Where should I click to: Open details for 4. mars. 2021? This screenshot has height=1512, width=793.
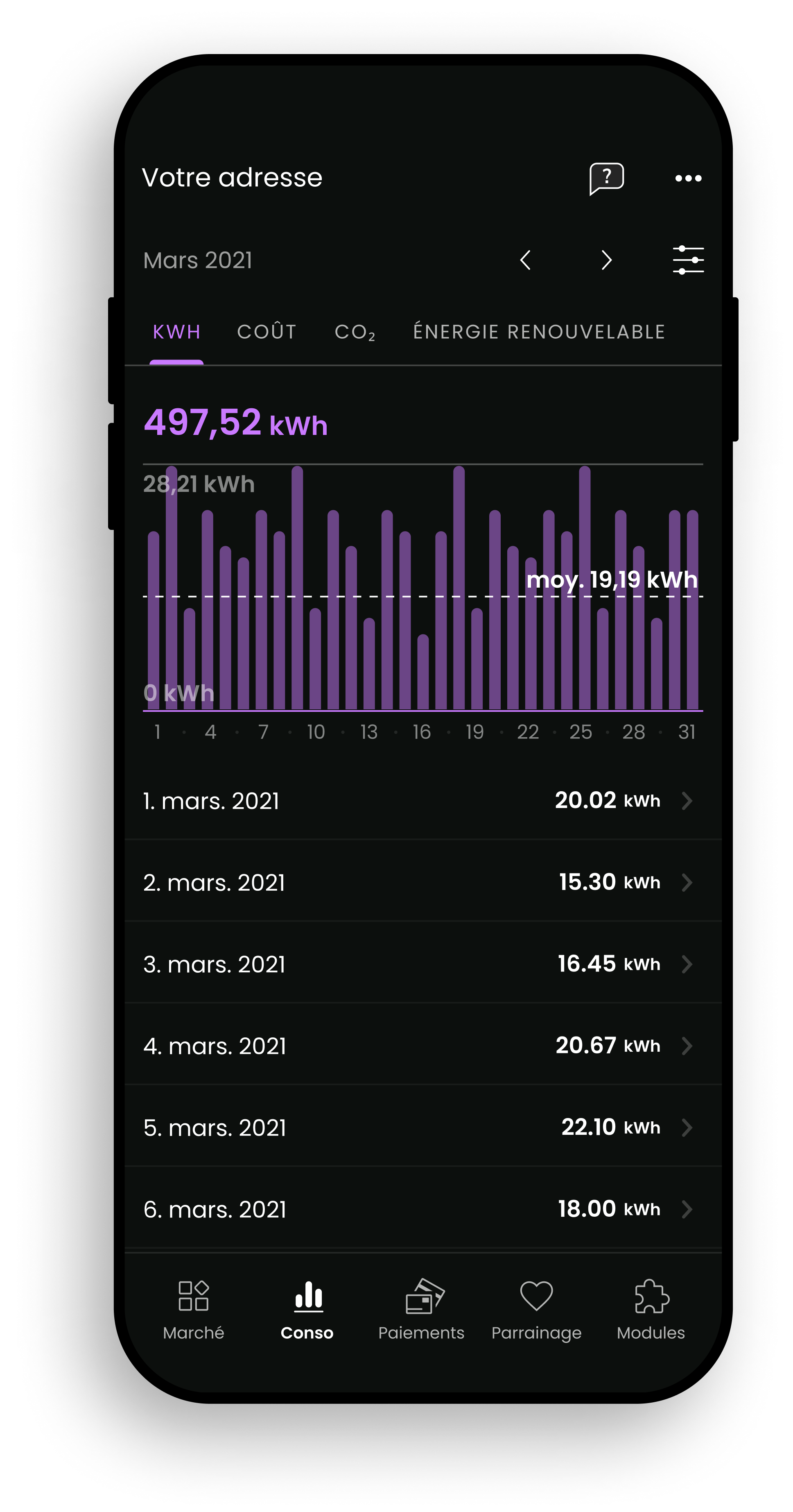click(x=422, y=1046)
